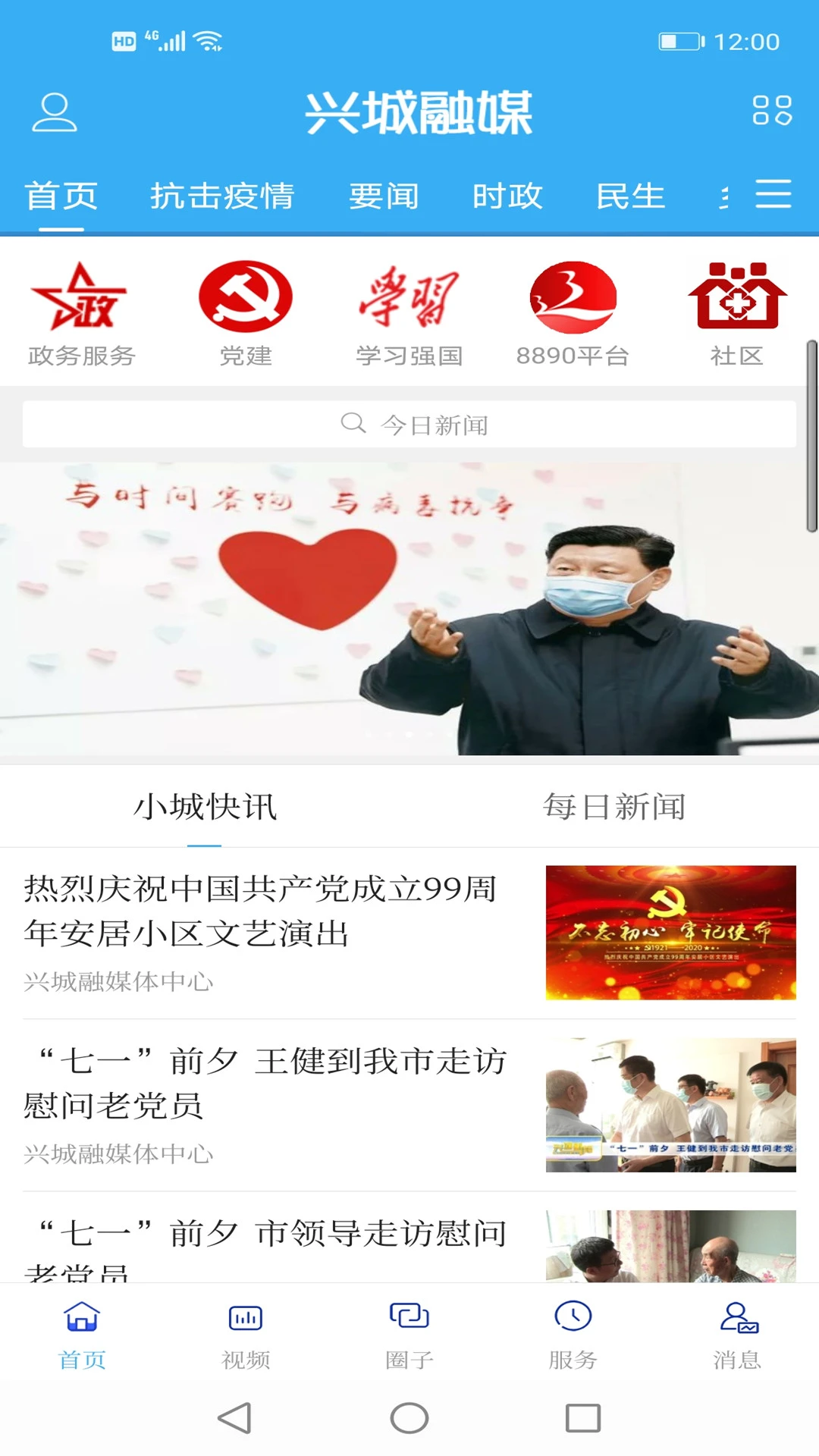Switch to the 每日新闻 tab

(613, 808)
